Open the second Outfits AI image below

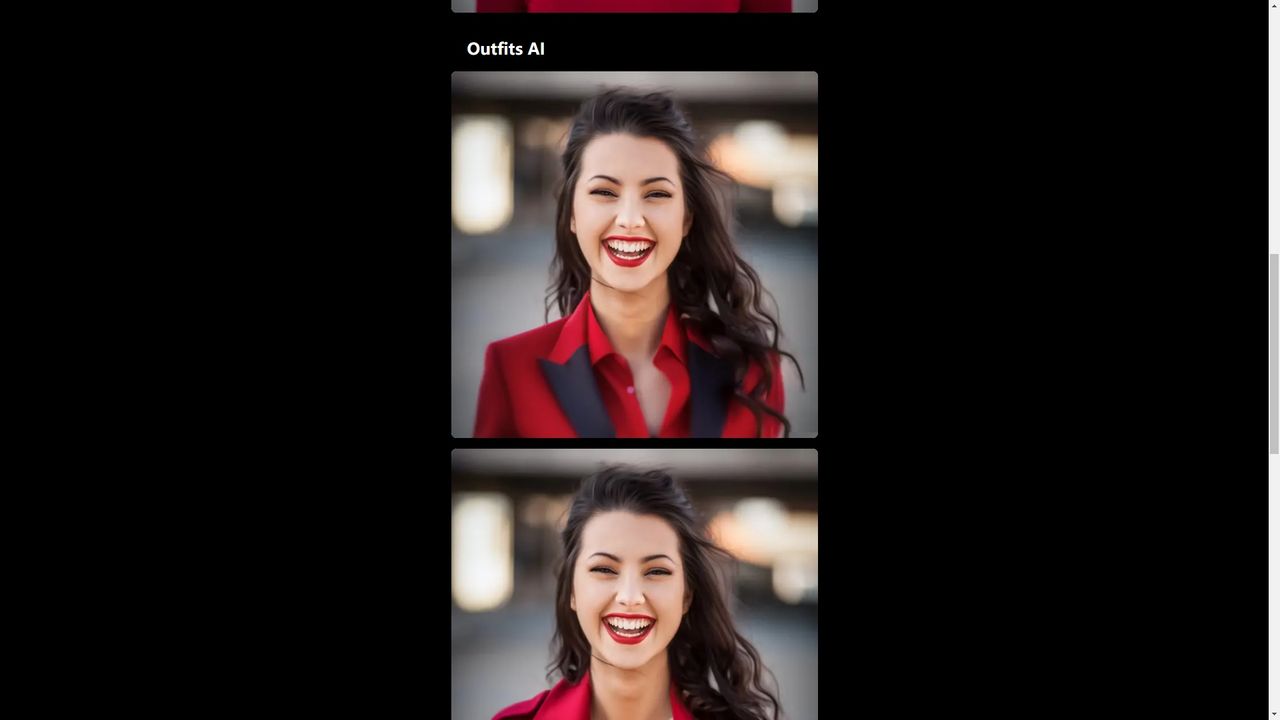point(634,584)
